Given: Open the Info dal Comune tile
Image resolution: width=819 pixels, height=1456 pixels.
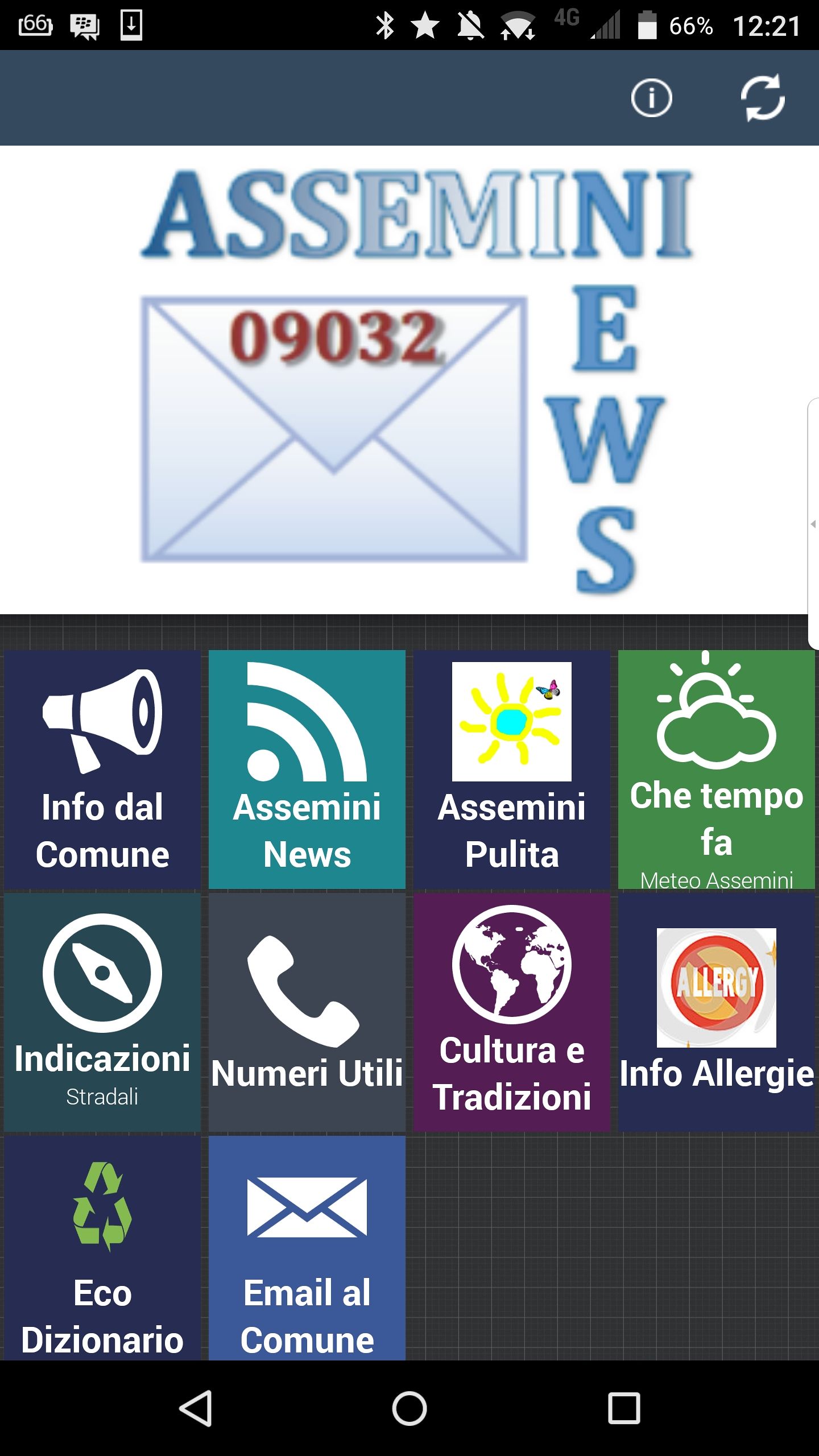Looking at the screenshot, I should tap(102, 769).
